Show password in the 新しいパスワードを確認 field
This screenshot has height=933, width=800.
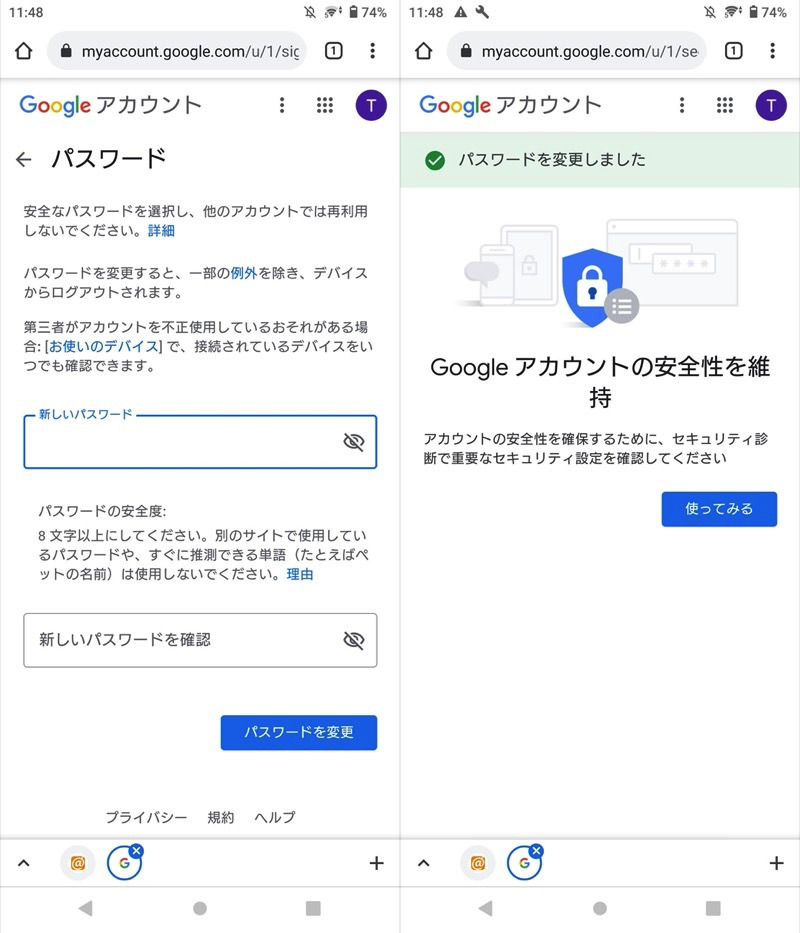(x=353, y=640)
